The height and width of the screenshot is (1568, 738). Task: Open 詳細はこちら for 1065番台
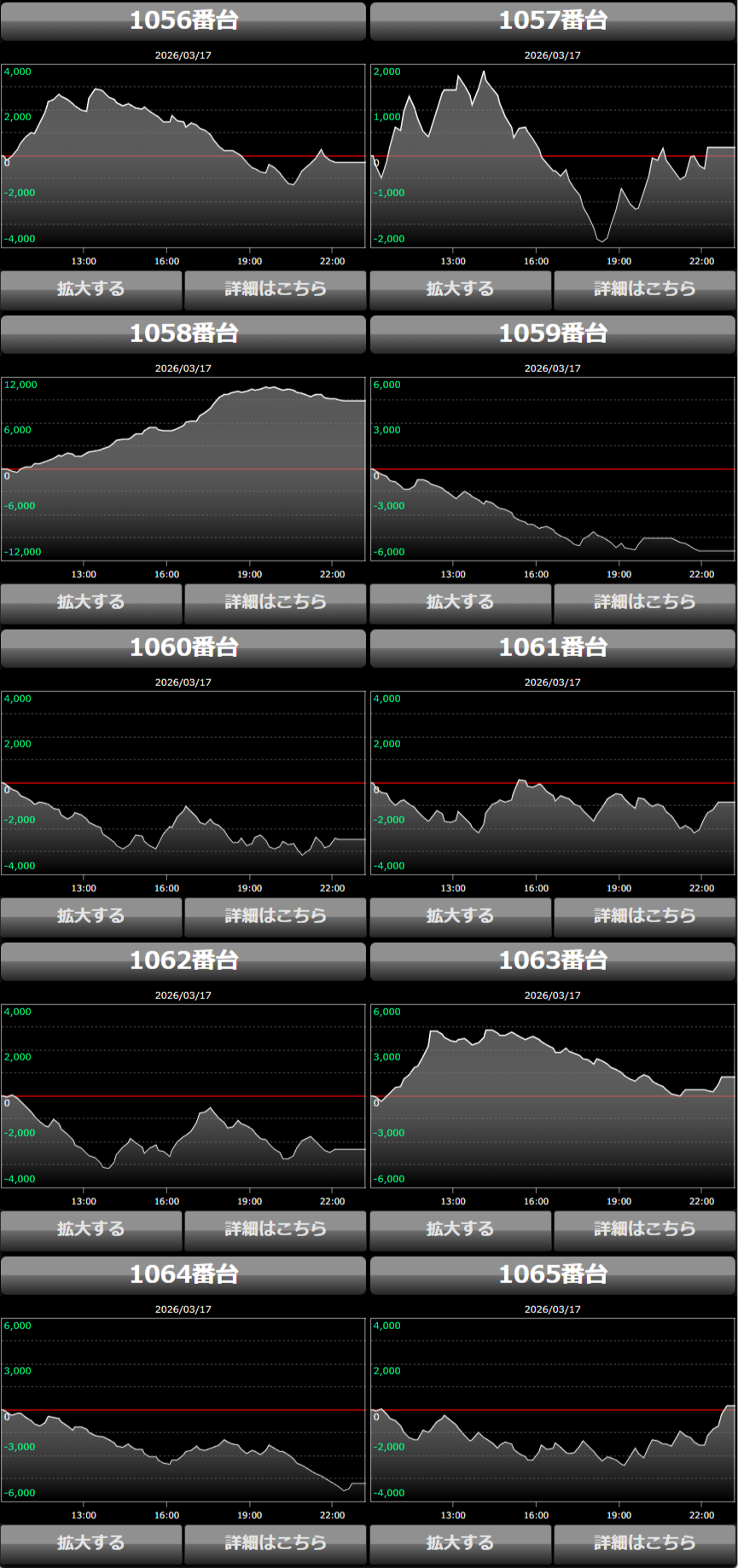tap(644, 1543)
